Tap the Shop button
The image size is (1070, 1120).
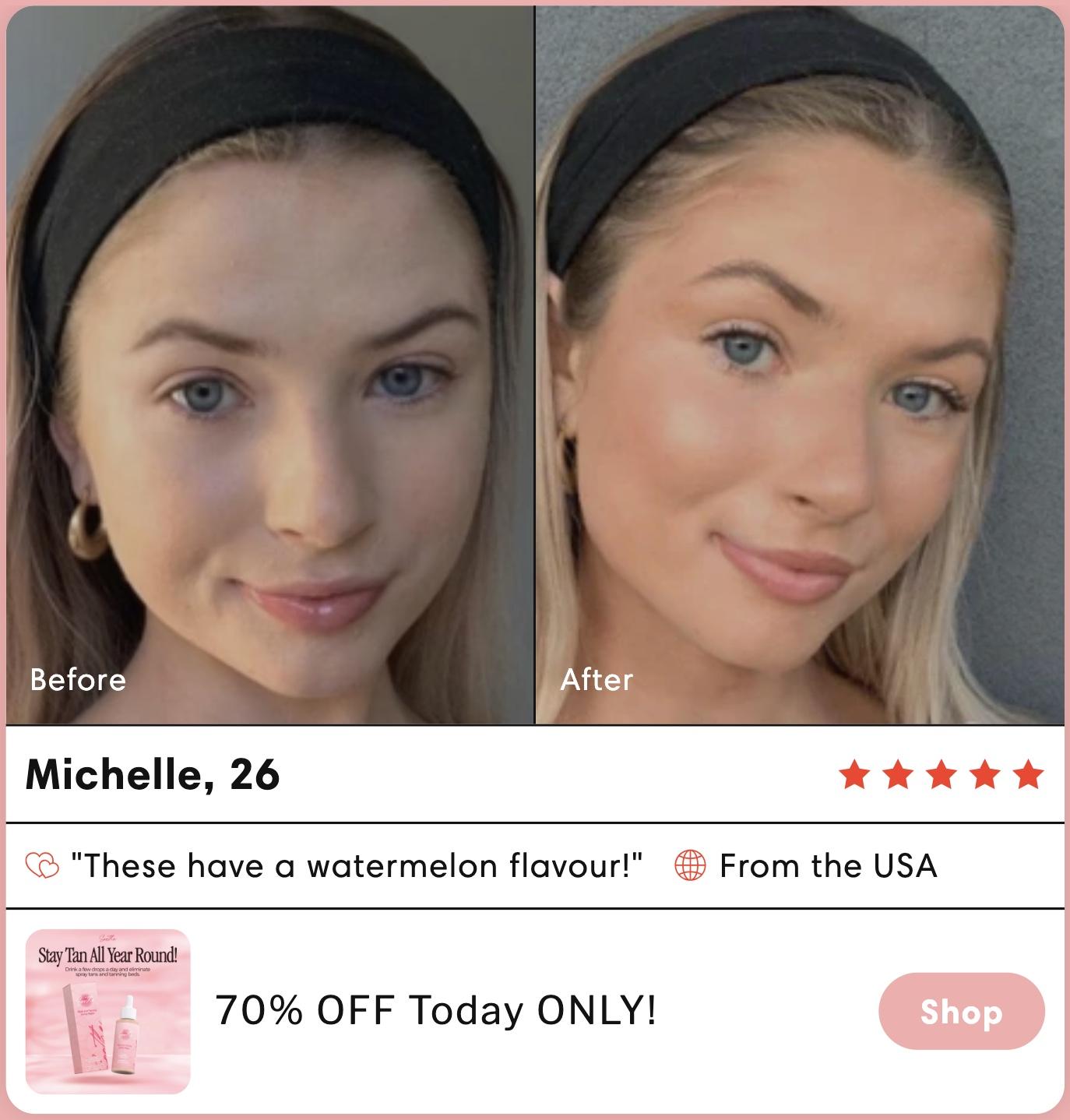point(961,1011)
